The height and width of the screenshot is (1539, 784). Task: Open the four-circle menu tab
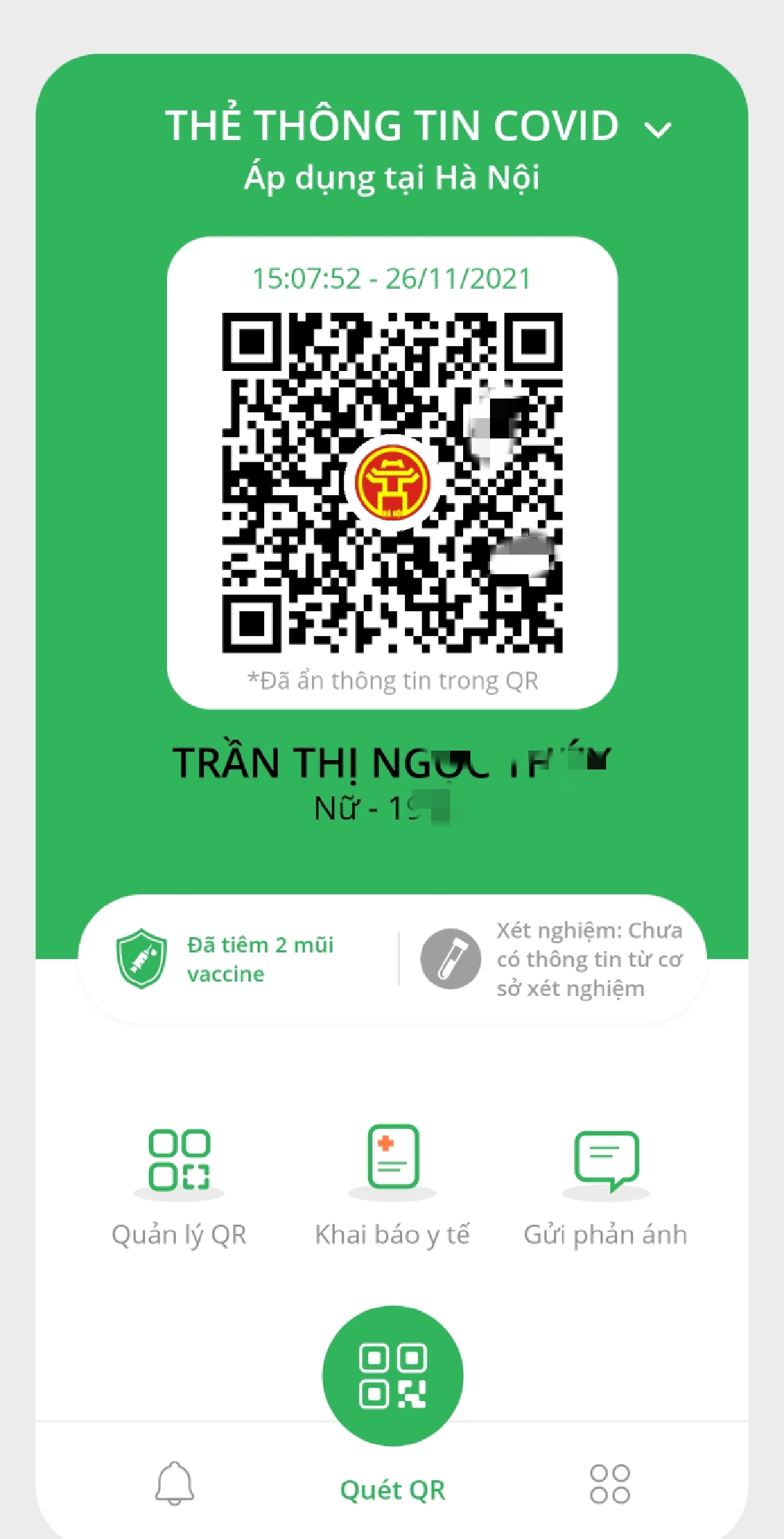coord(610,1484)
